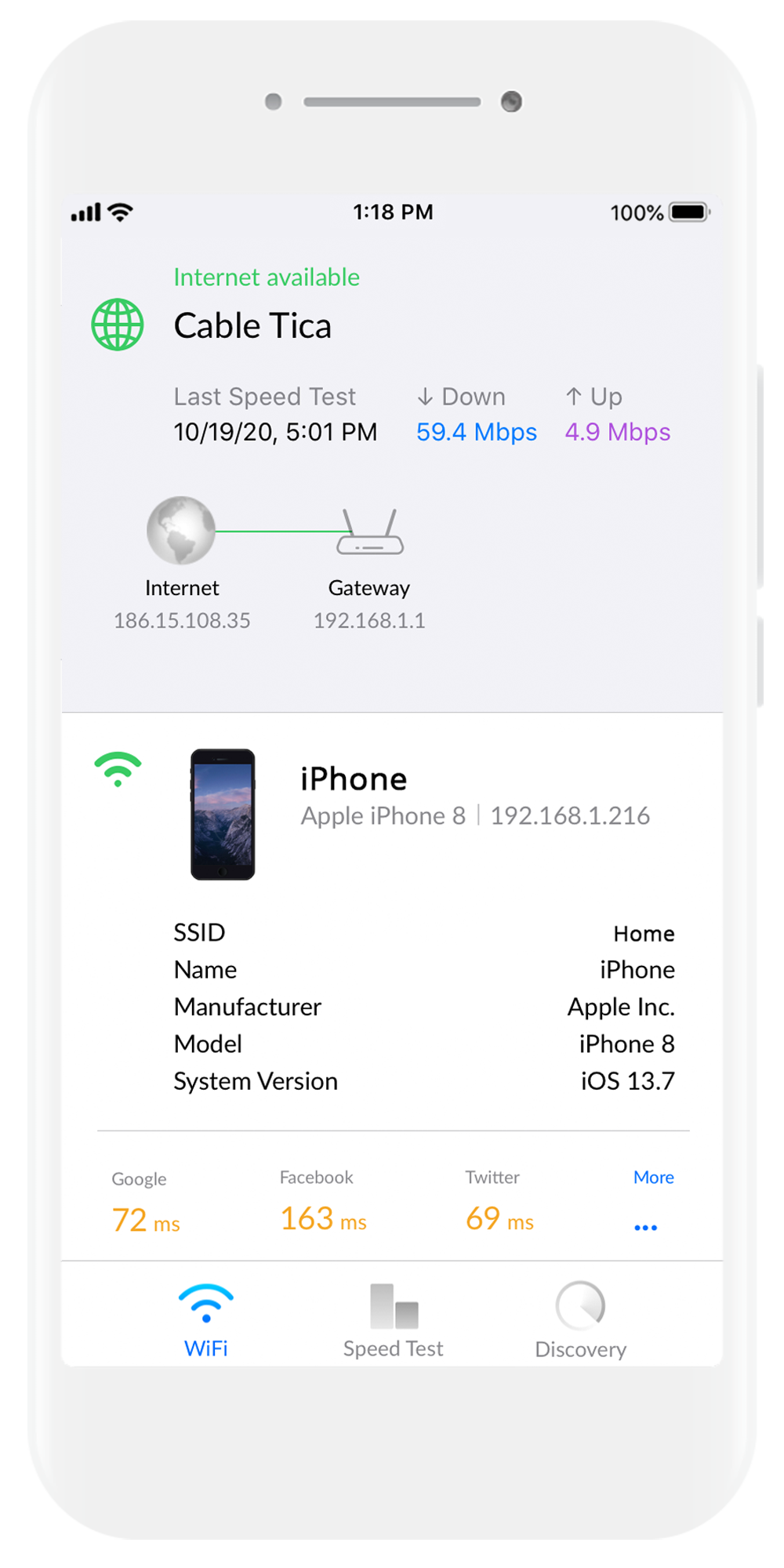784x1568 pixels.
Task: Switch to the Speed Test tab
Action: [x=393, y=1321]
